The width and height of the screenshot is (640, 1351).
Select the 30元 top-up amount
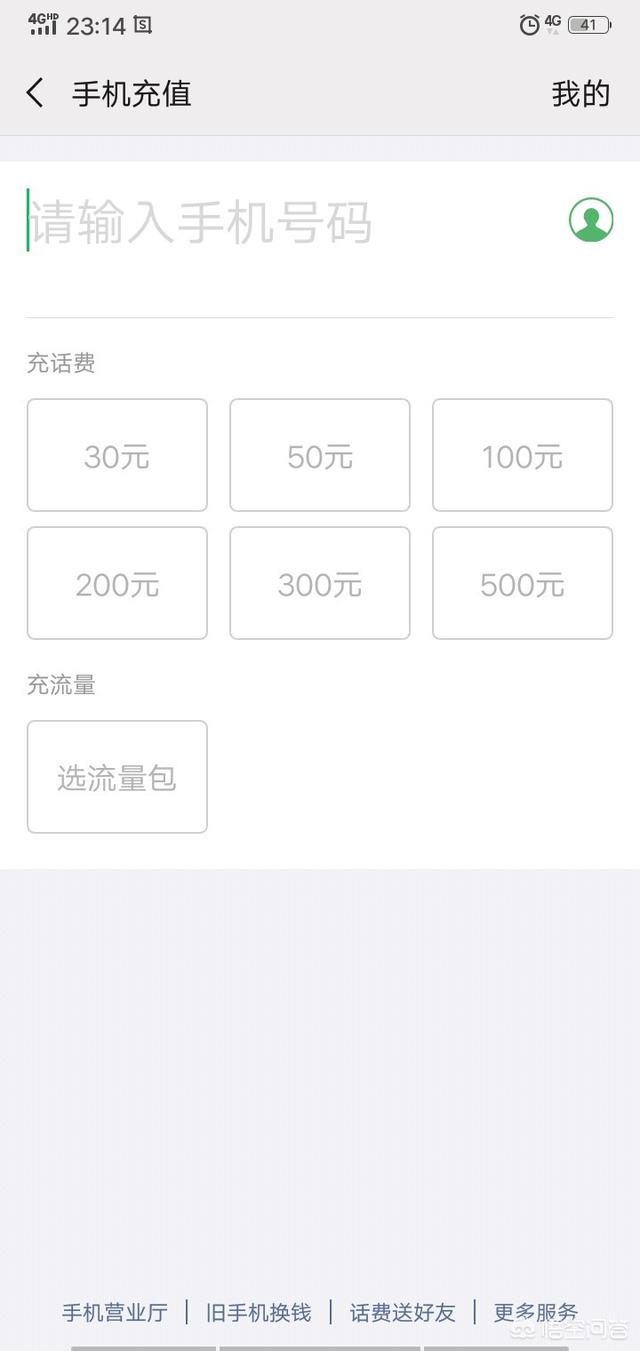(x=117, y=456)
